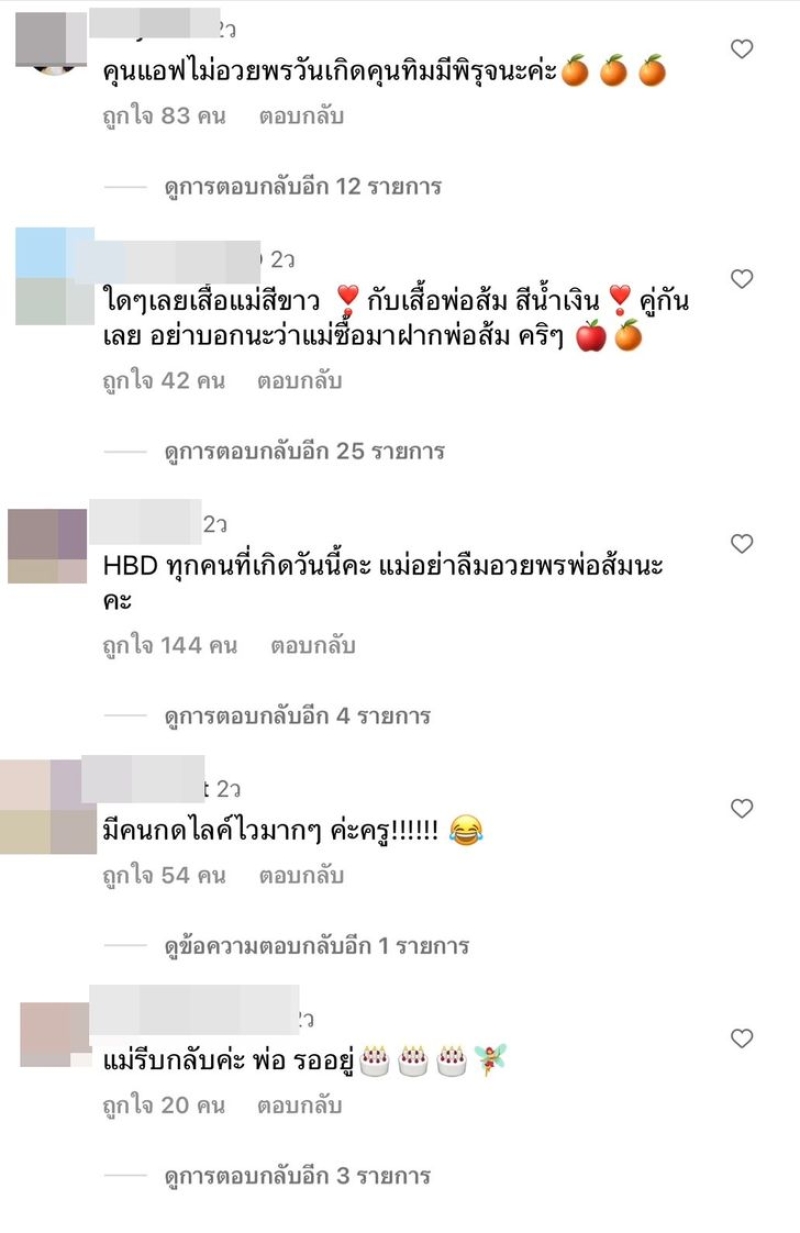Like the comment about คุณแอฟ and คุณทิม
Image resolution: width=800 pixels, height=1233 pixels.
click(x=741, y=48)
